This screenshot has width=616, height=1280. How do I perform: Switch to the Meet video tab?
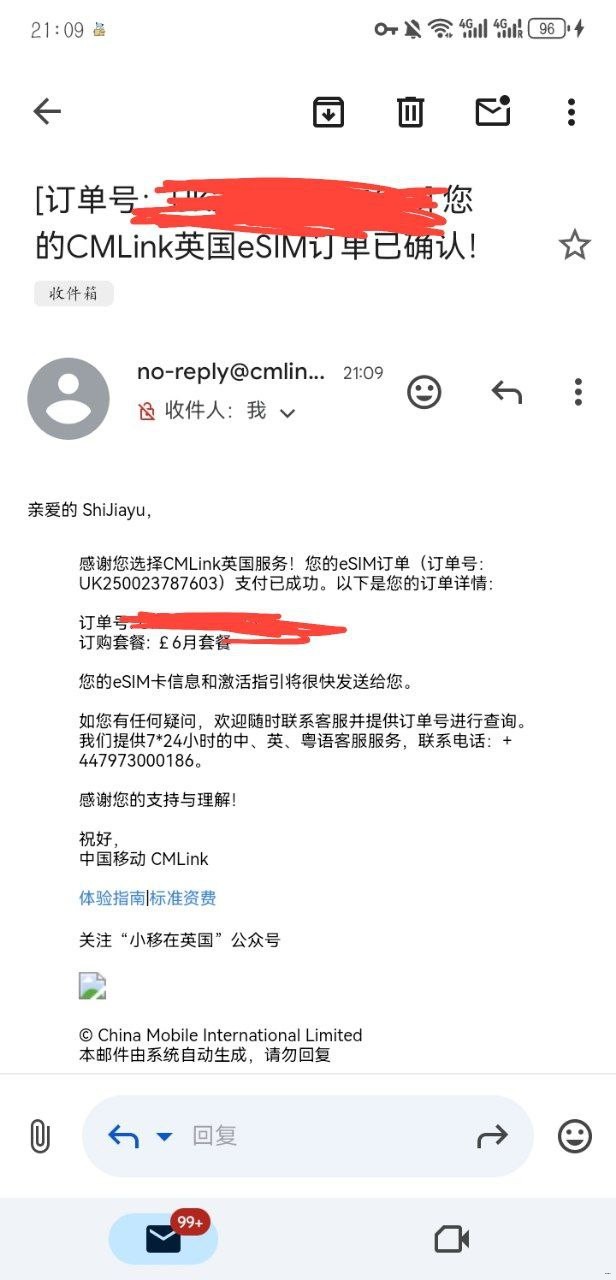click(x=452, y=1240)
